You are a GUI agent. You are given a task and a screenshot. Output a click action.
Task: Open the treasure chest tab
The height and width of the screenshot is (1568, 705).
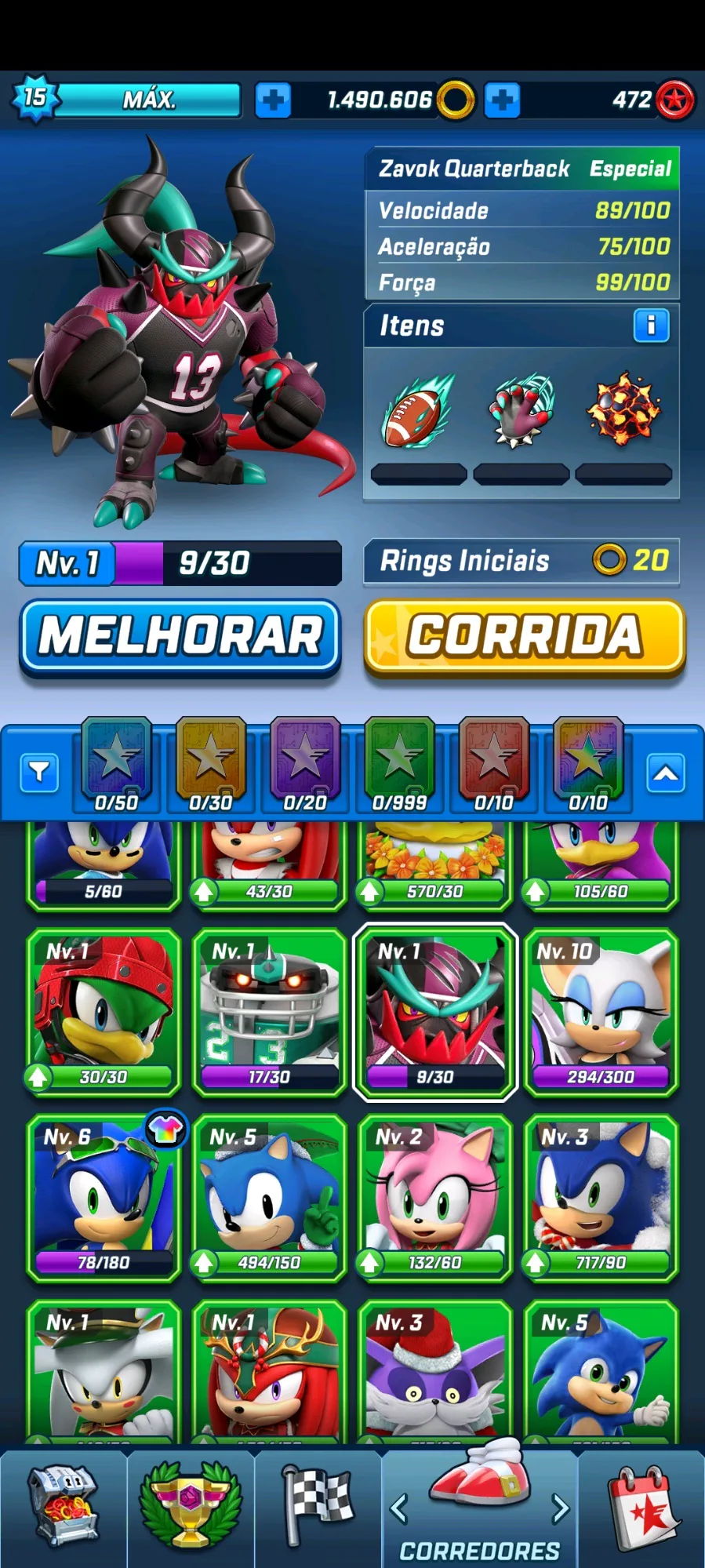pyautogui.click(x=63, y=1506)
